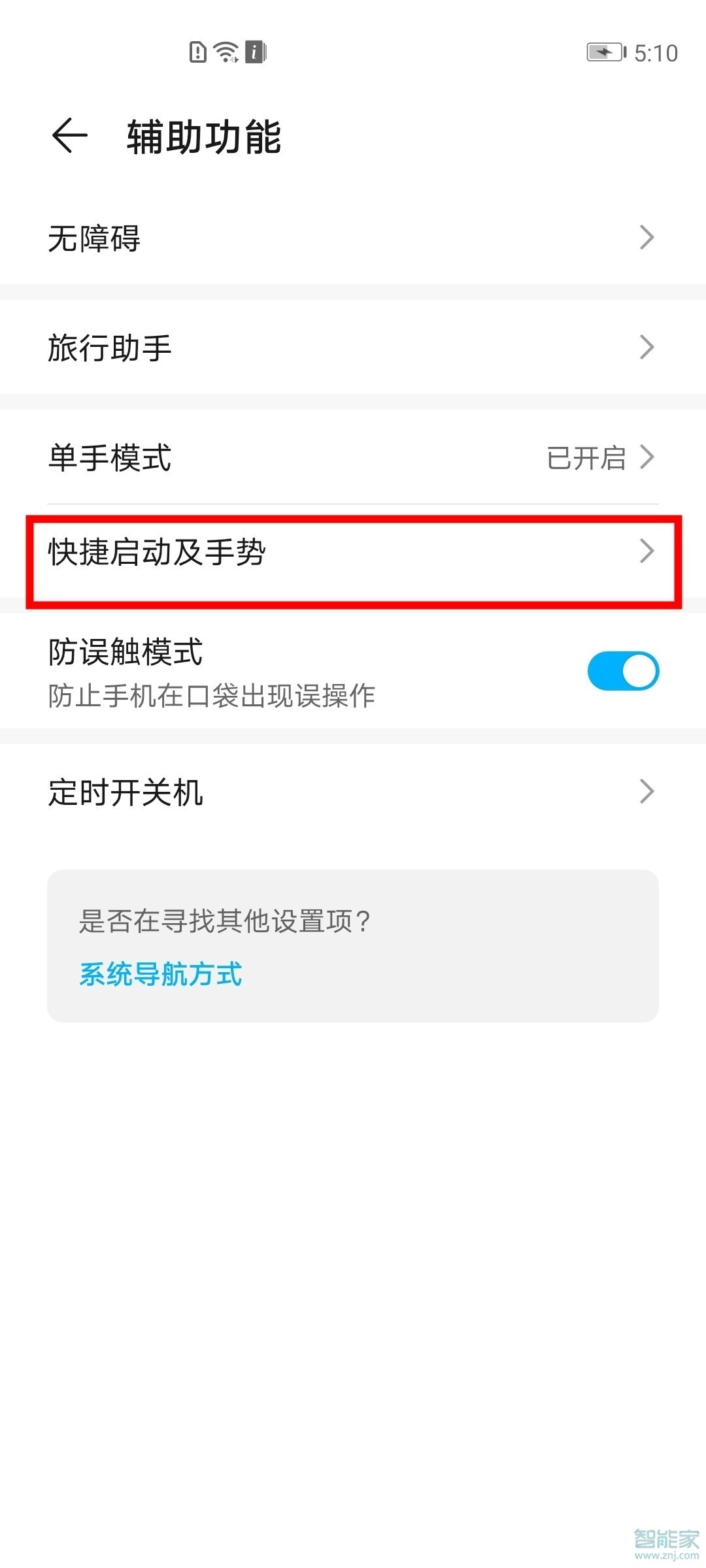The image size is (706, 1568).
Task: Go back using the arrow icon
Action: [x=69, y=136]
